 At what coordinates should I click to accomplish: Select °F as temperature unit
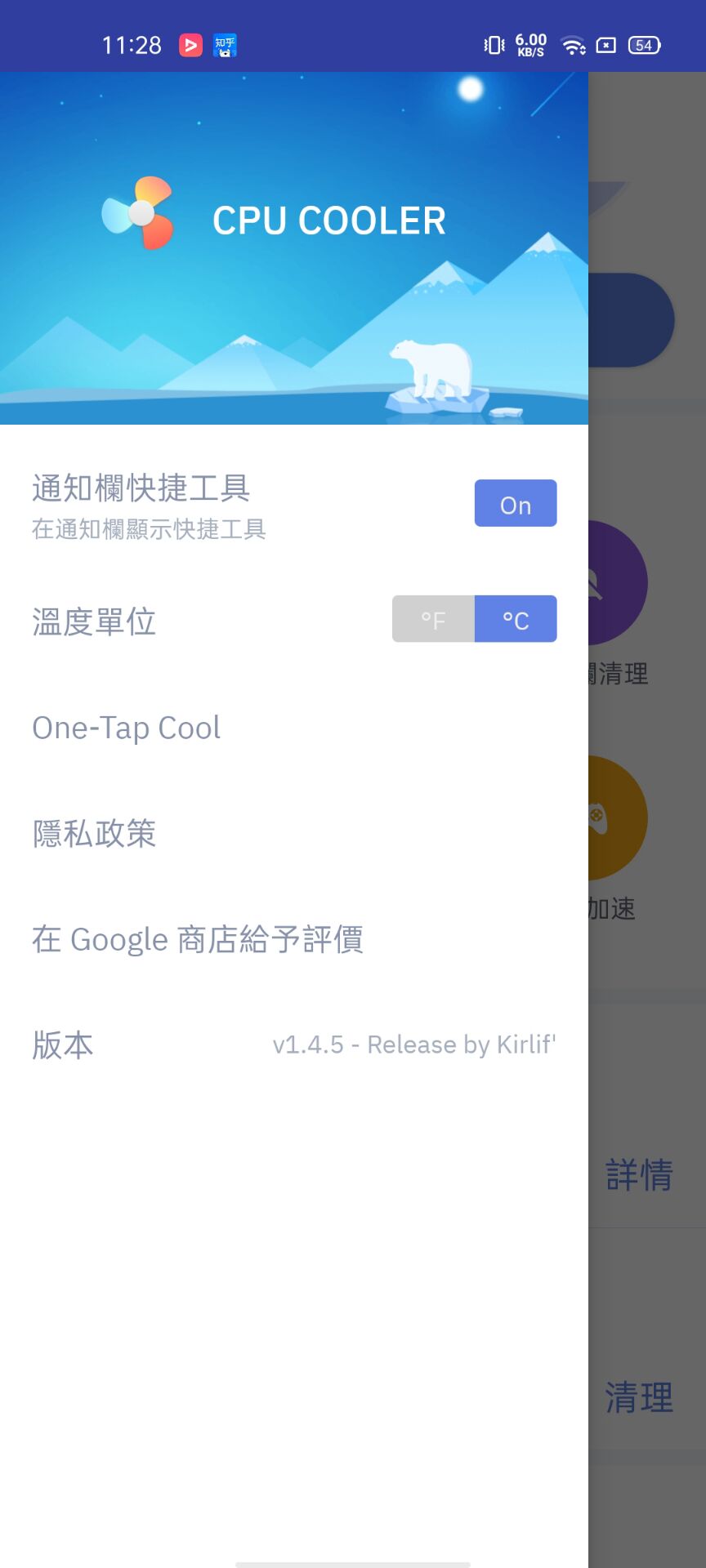click(x=433, y=619)
